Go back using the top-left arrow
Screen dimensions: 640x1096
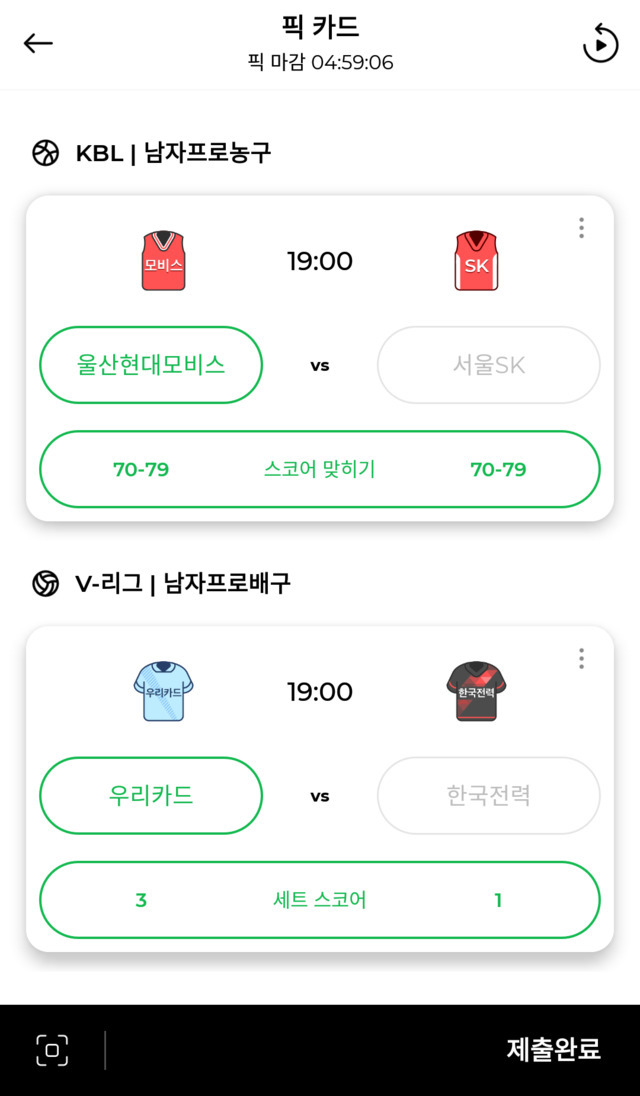[x=38, y=43]
